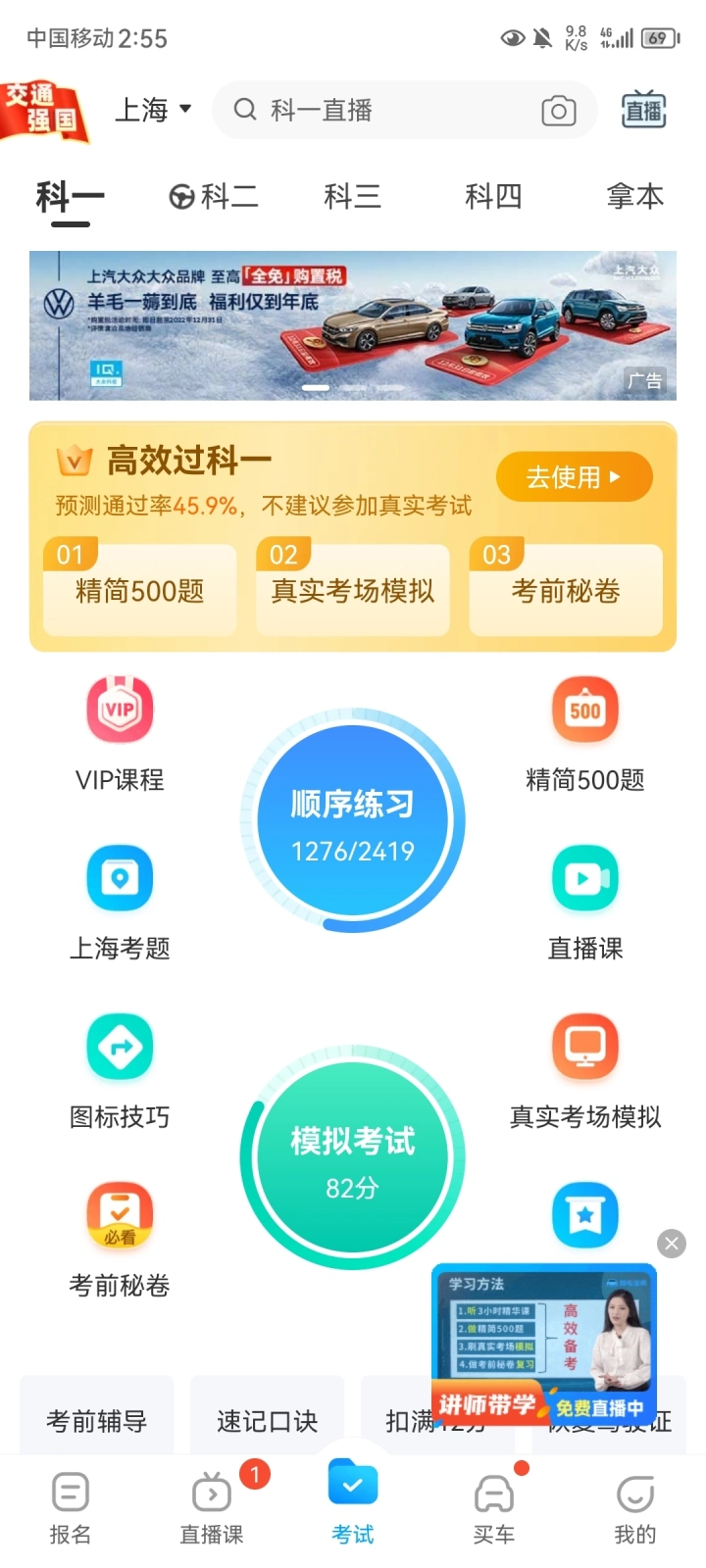Open the 考前秘卷 card labeled 03
This screenshot has height=1568, width=706.
(x=566, y=590)
